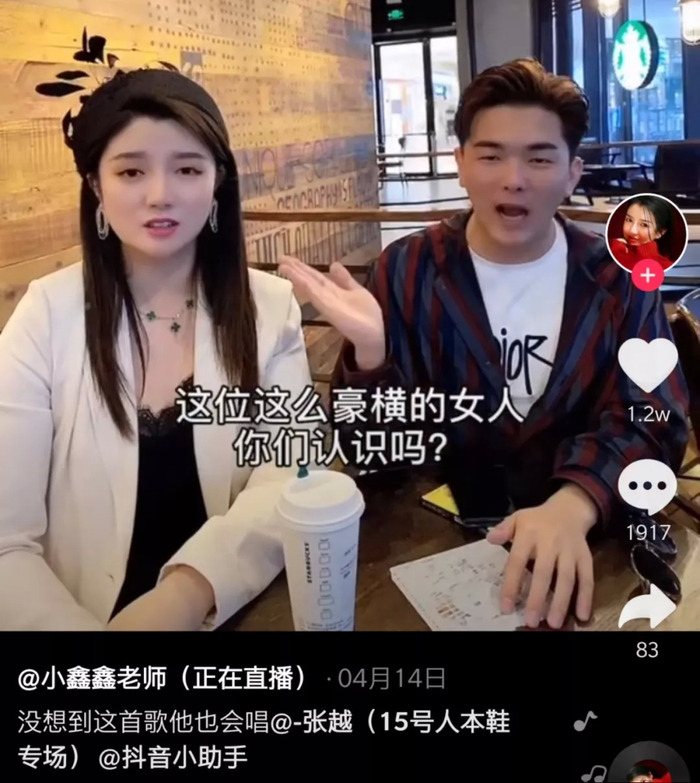This screenshot has width=700, height=783.
Task: Open the comments with 1917 replies
Action: coord(647,487)
